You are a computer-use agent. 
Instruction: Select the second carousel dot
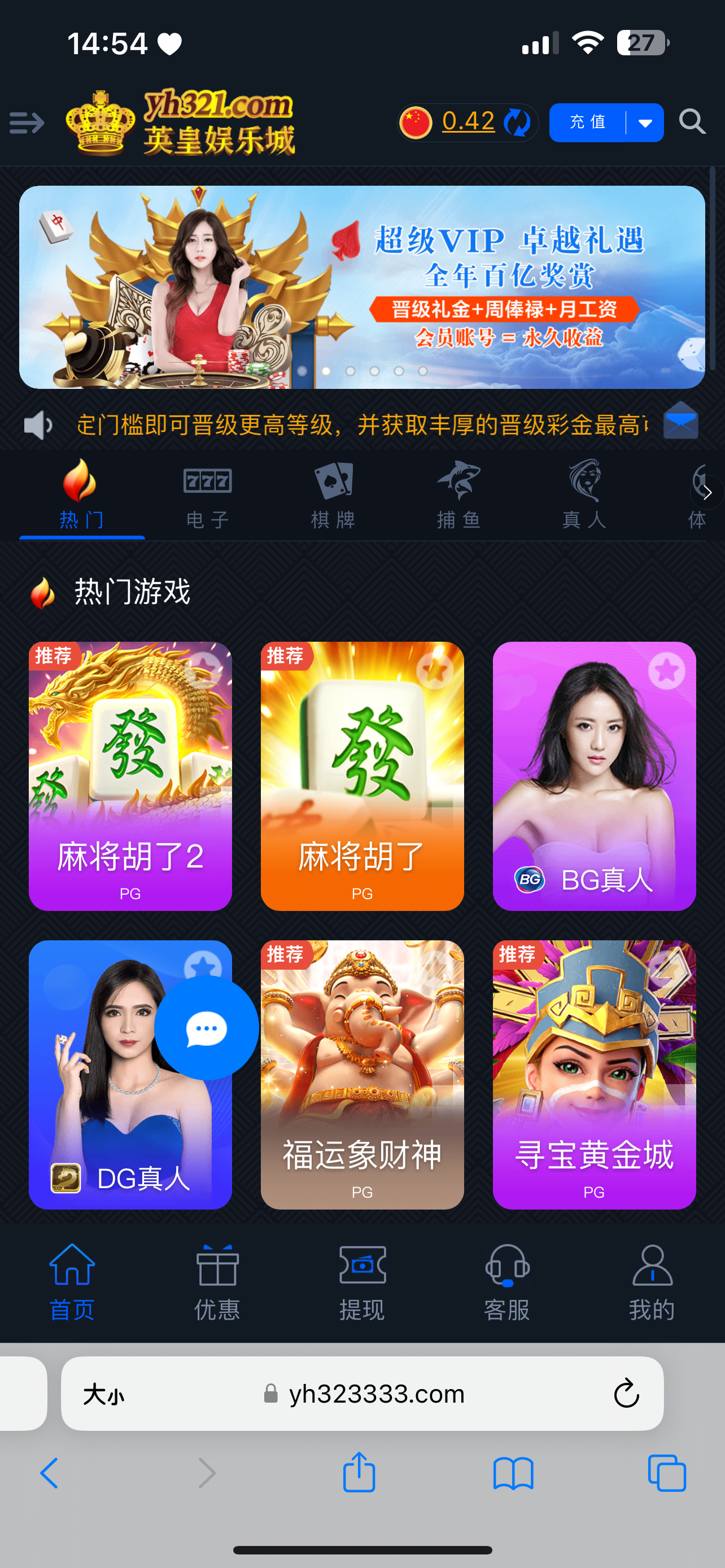click(326, 371)
